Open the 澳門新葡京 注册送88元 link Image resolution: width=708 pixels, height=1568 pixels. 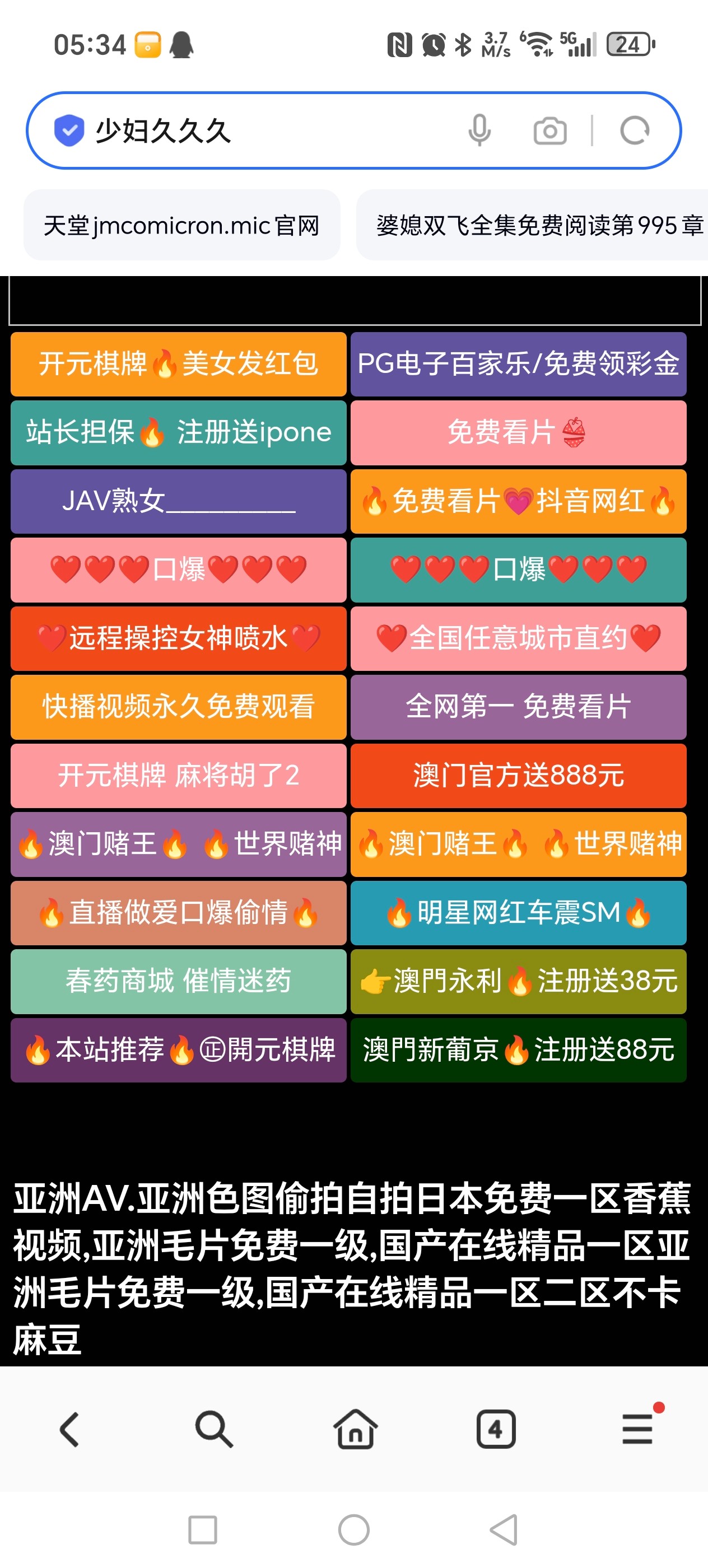click(x=518, y=1051)
